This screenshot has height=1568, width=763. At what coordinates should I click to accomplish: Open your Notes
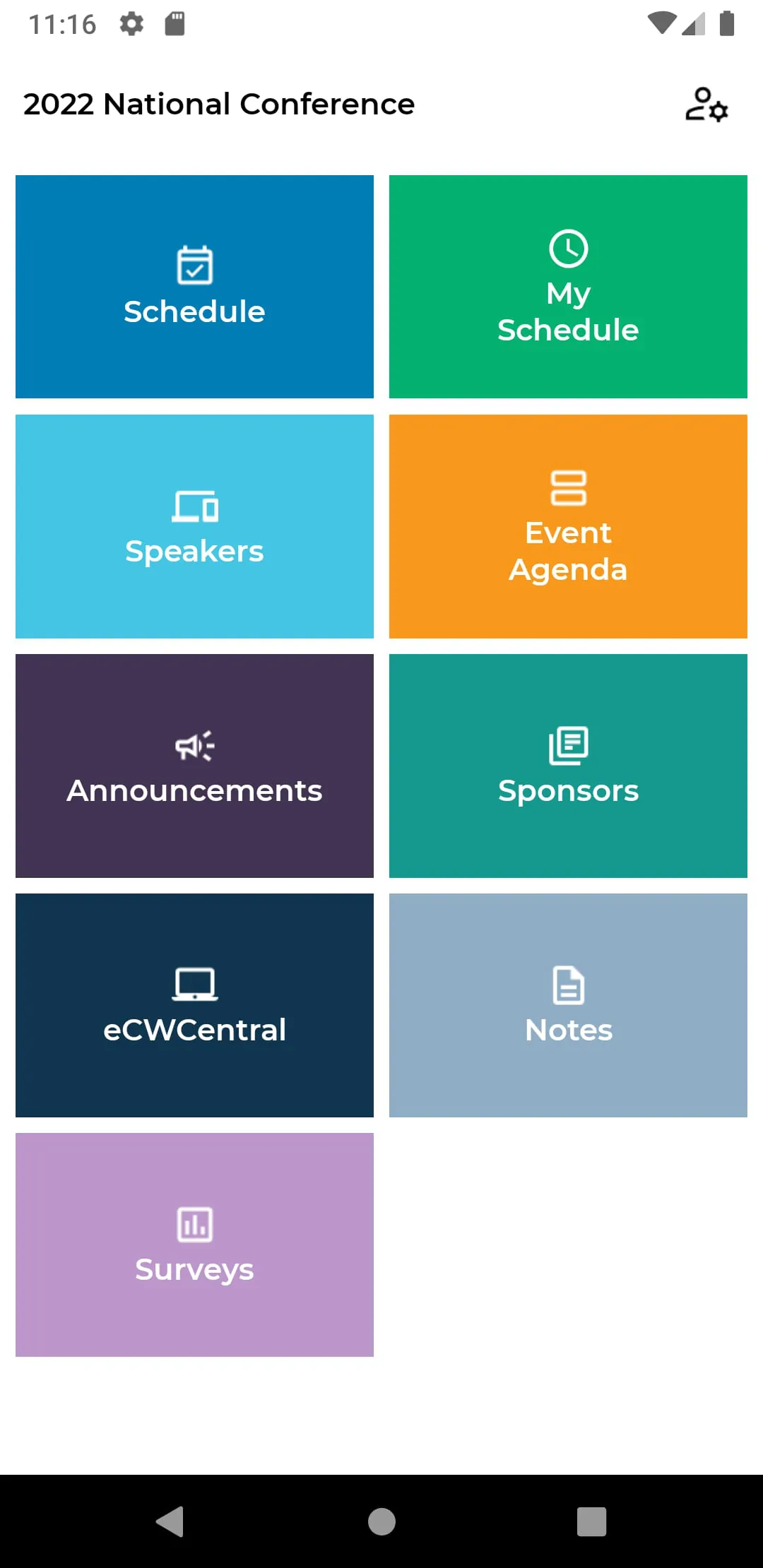point(567,1004)
